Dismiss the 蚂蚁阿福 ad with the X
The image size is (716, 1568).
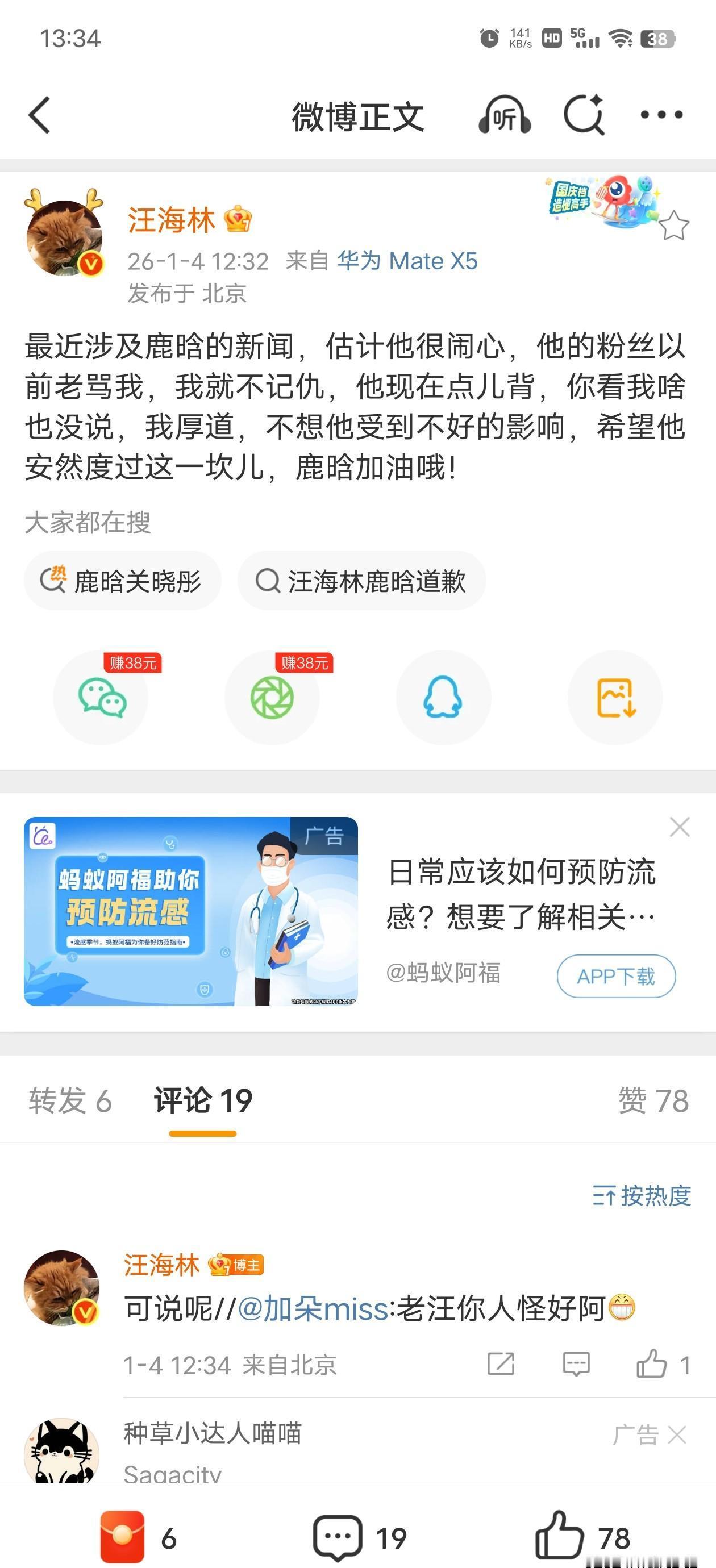point(680,827)
